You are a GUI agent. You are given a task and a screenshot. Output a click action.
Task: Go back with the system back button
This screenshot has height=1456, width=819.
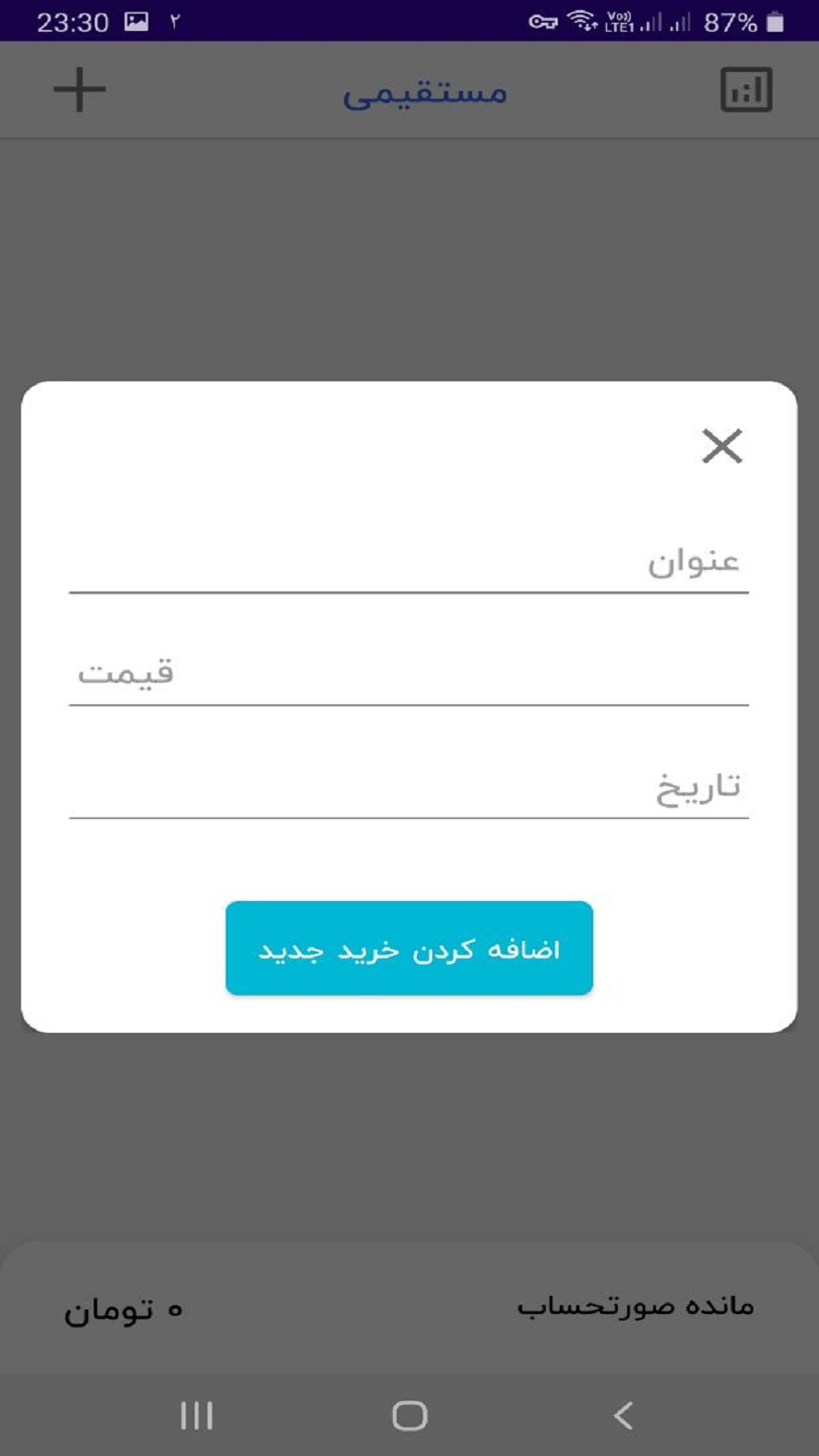pos(623,1415)
